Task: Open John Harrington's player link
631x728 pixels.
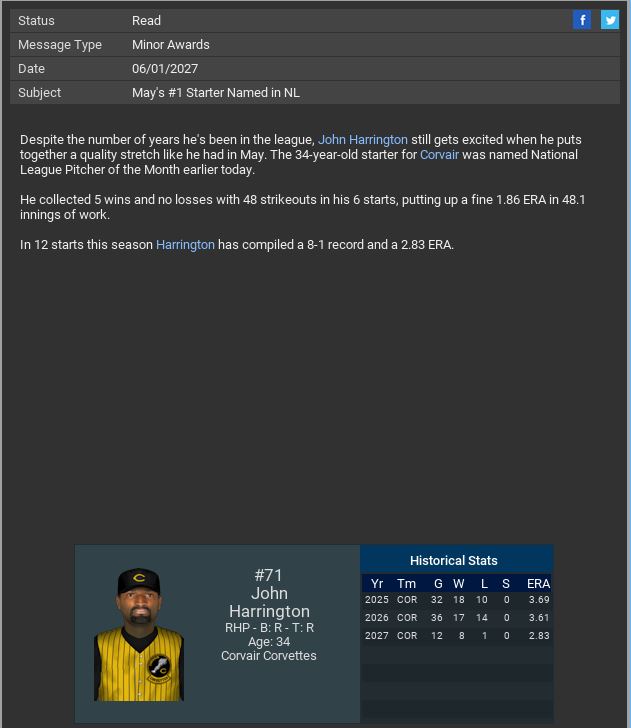Action: click(x=362, y=140)
